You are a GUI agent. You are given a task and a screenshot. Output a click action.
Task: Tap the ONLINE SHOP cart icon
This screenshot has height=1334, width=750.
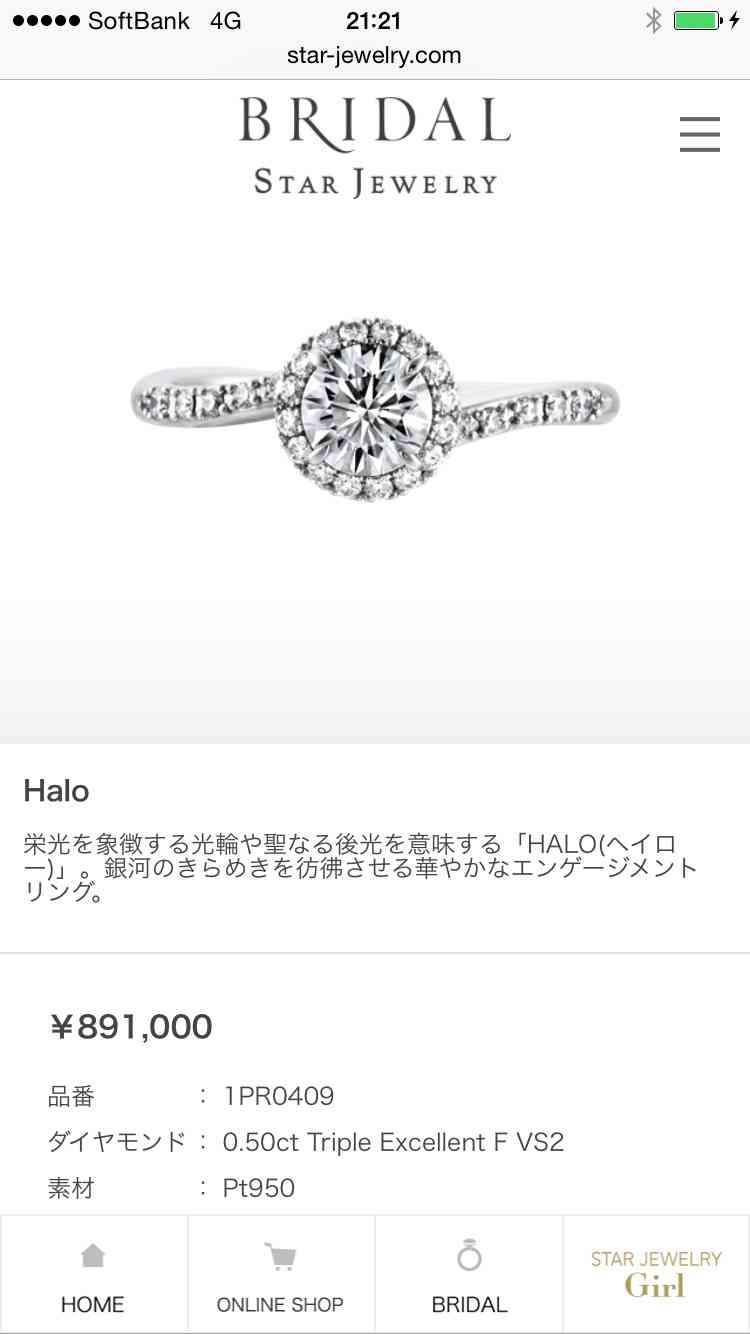point(280,1253)
